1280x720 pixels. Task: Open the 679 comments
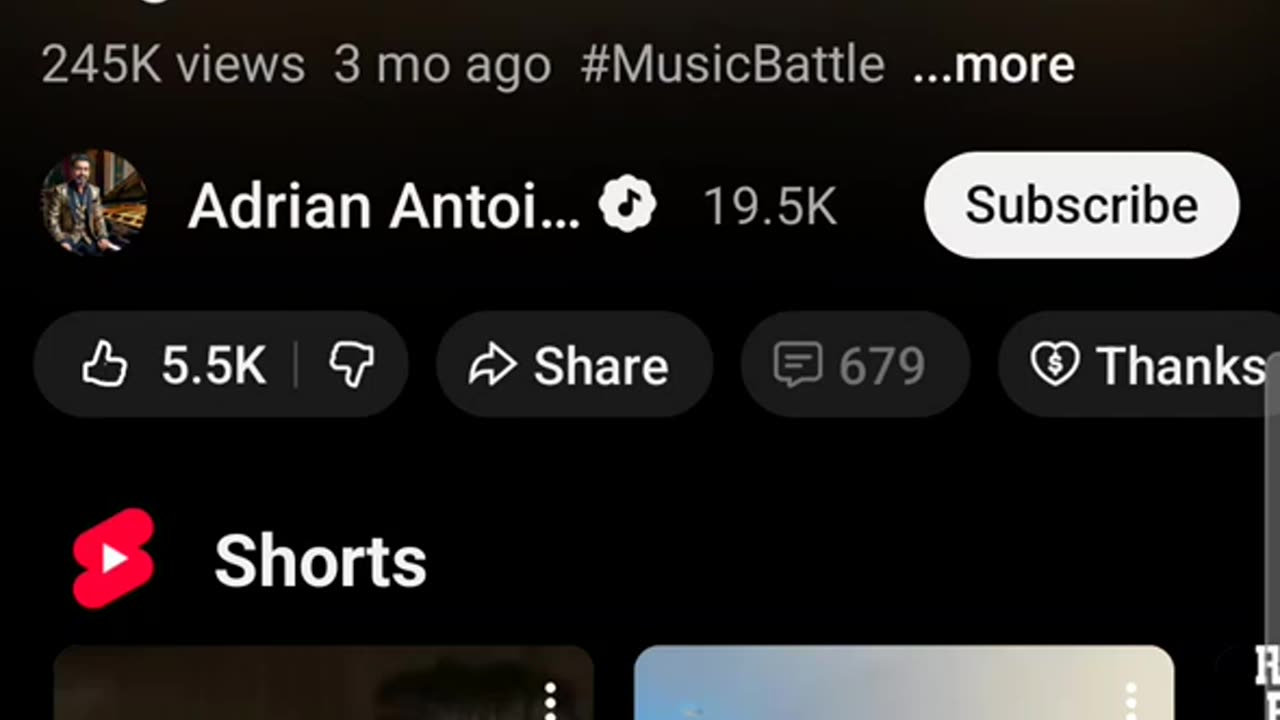point(853,365)
